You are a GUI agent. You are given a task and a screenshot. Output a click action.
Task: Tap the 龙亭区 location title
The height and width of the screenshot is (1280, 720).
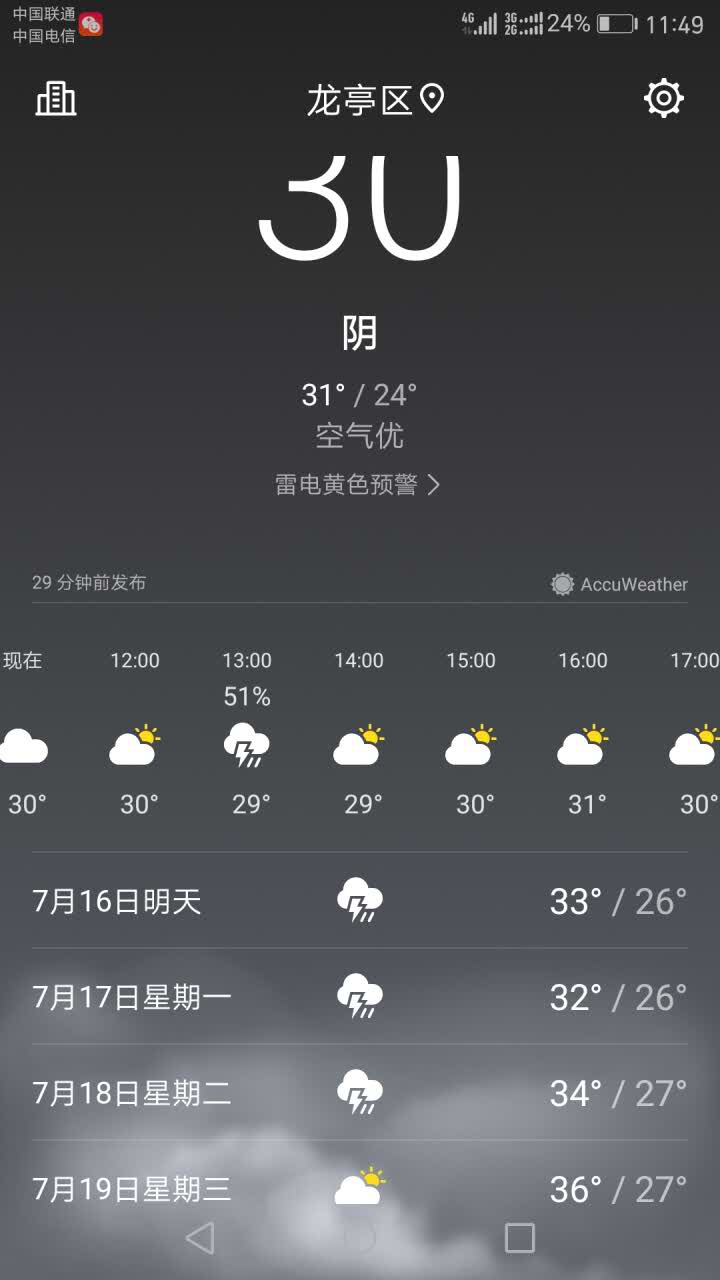[x=375, y=100]
